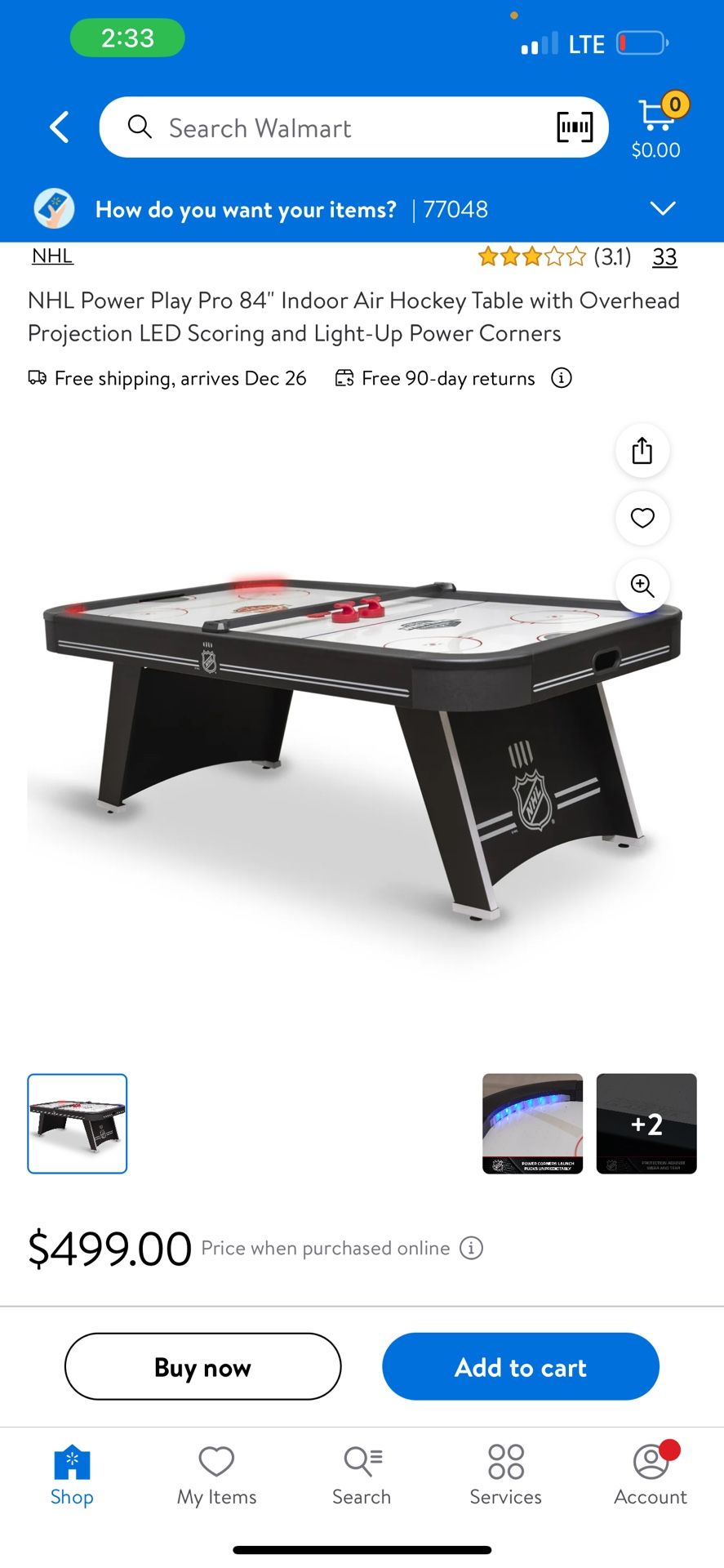Share this air hockey table
724x1568 pixels.
(642, 451)
